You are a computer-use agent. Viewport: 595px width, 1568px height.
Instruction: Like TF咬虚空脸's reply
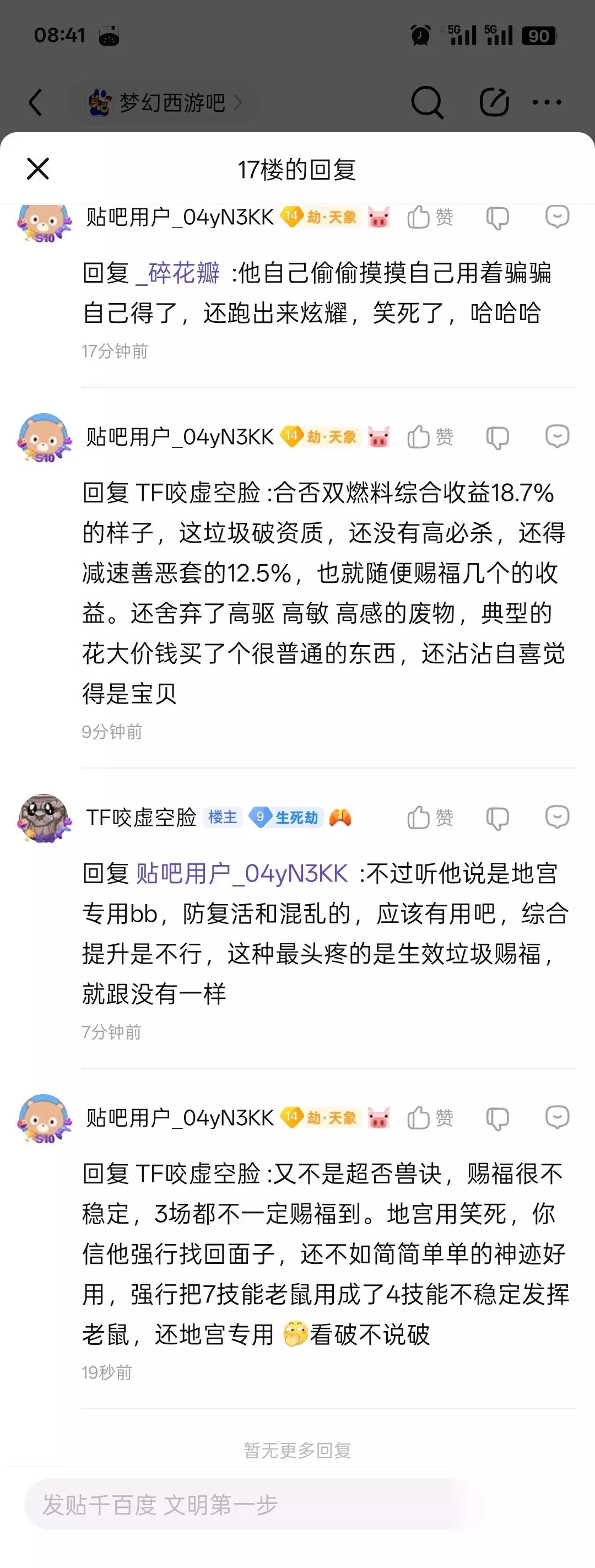coord(430,818)
